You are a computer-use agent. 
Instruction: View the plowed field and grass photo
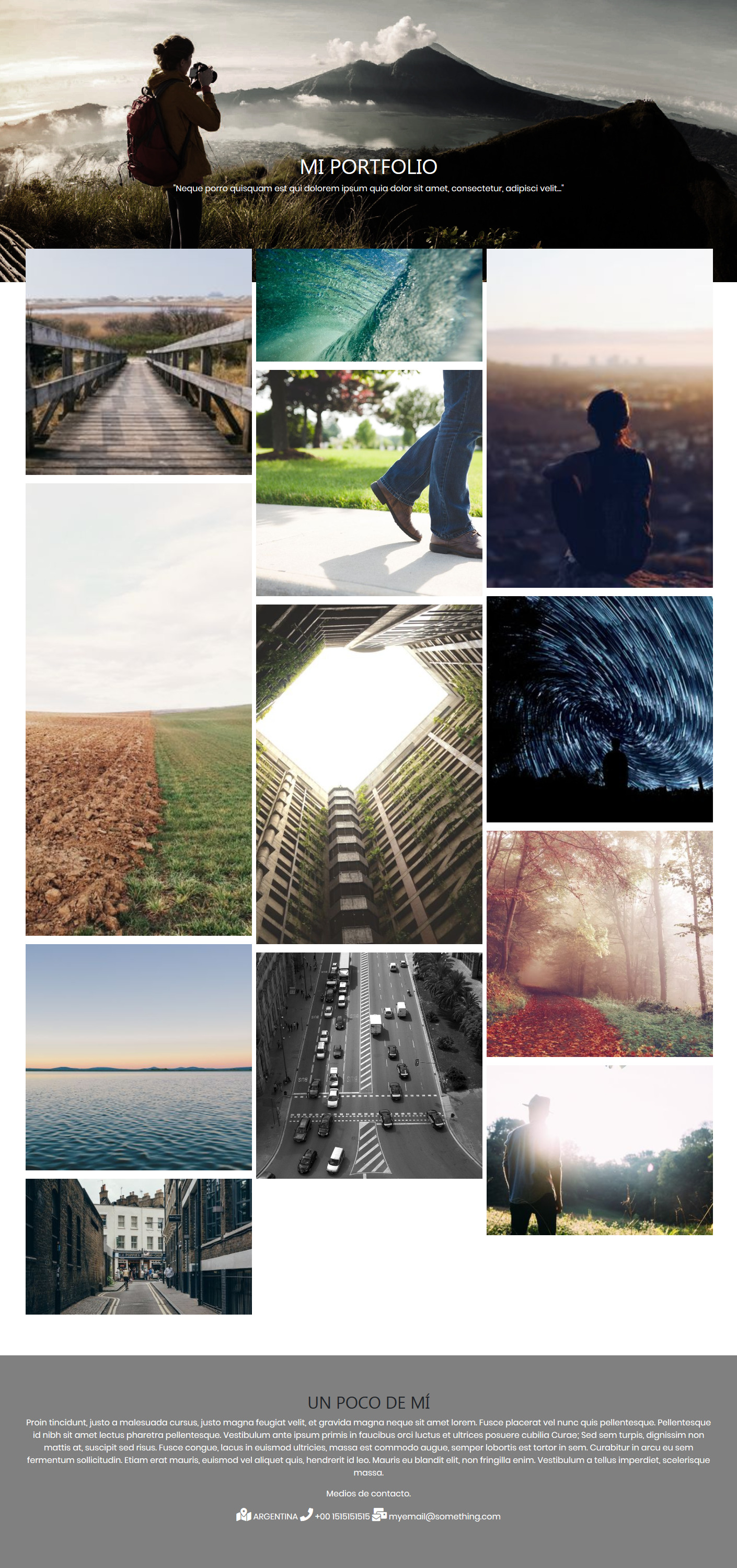coord(139,710)
